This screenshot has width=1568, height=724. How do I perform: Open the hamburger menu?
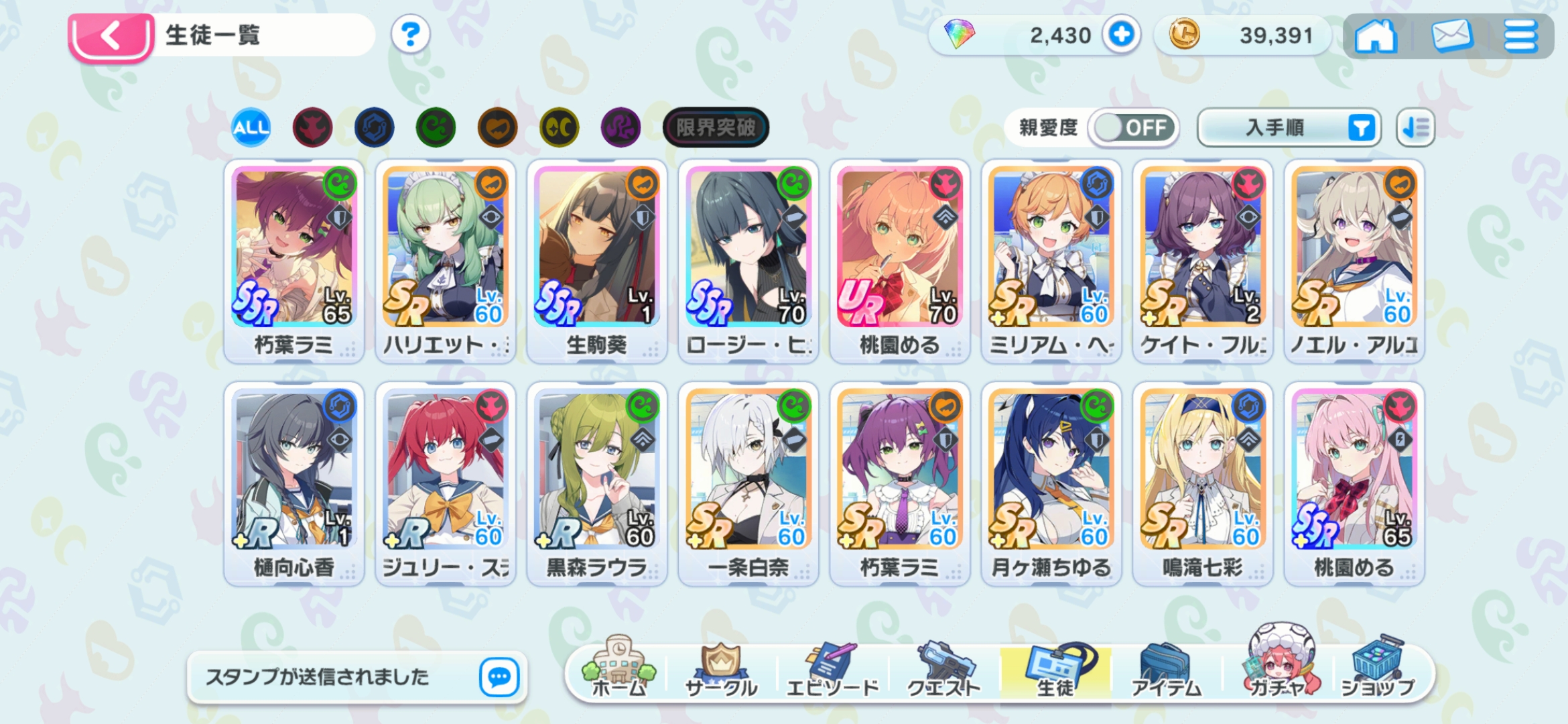tap(1521, 36)
